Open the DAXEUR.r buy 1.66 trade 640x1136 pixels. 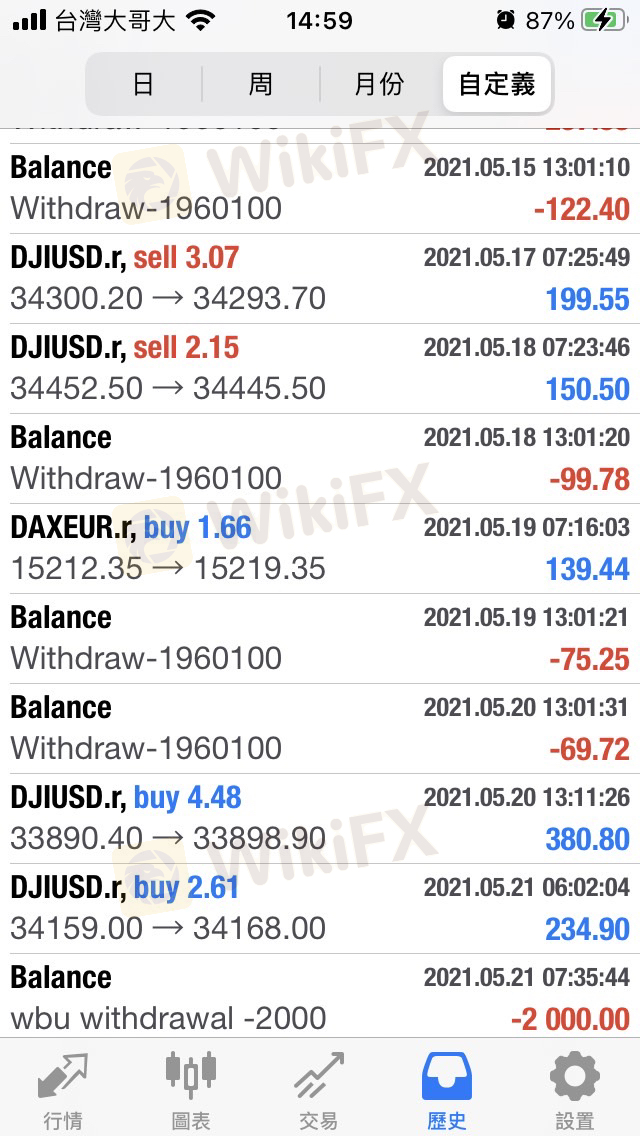[320, 548]
